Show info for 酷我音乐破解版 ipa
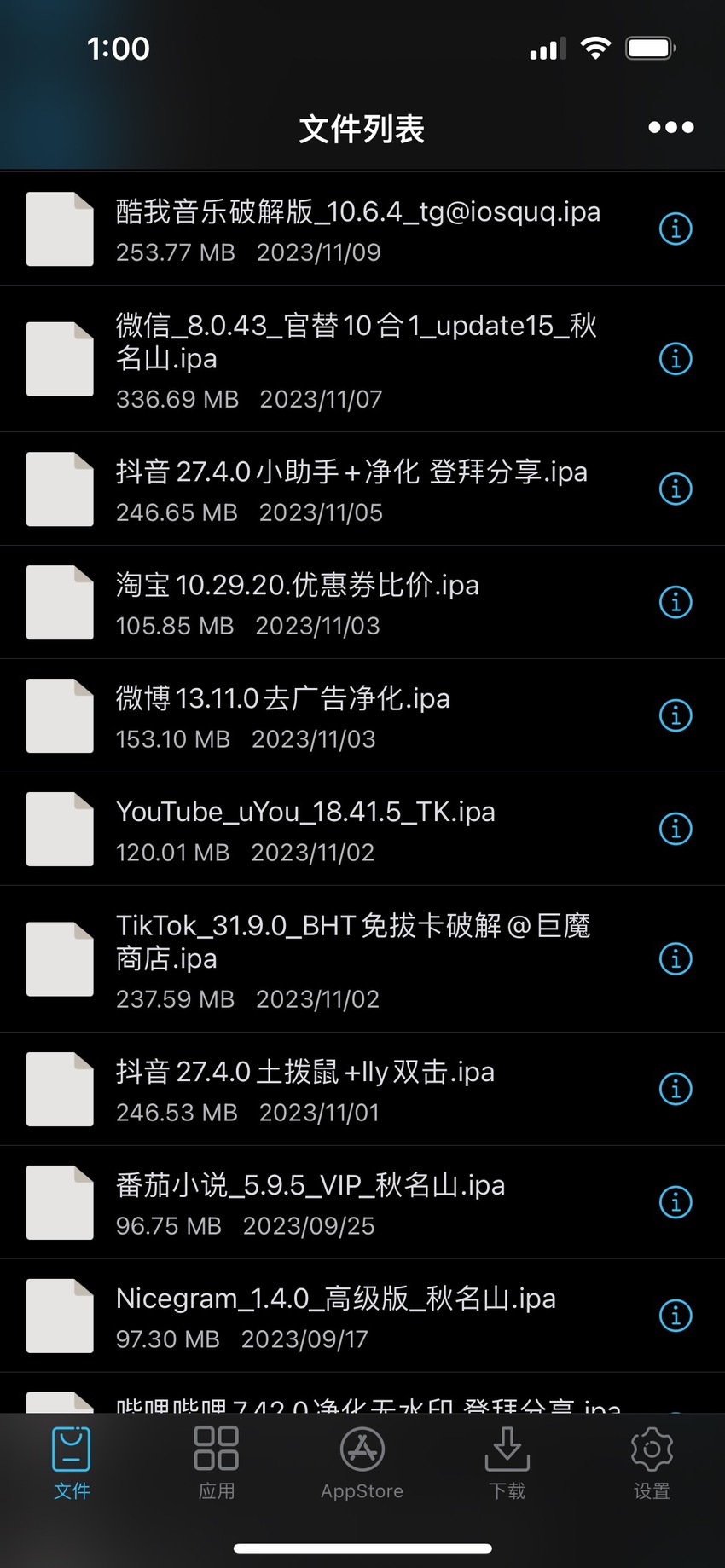This screenshot has height=1568, width=725. (676, 229)
